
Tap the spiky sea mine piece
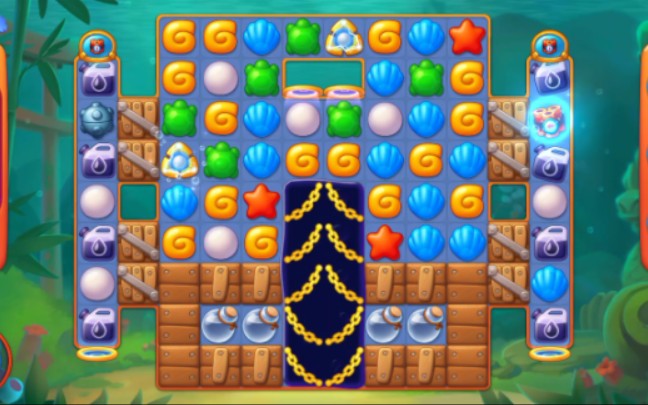(x=97, y=118)
